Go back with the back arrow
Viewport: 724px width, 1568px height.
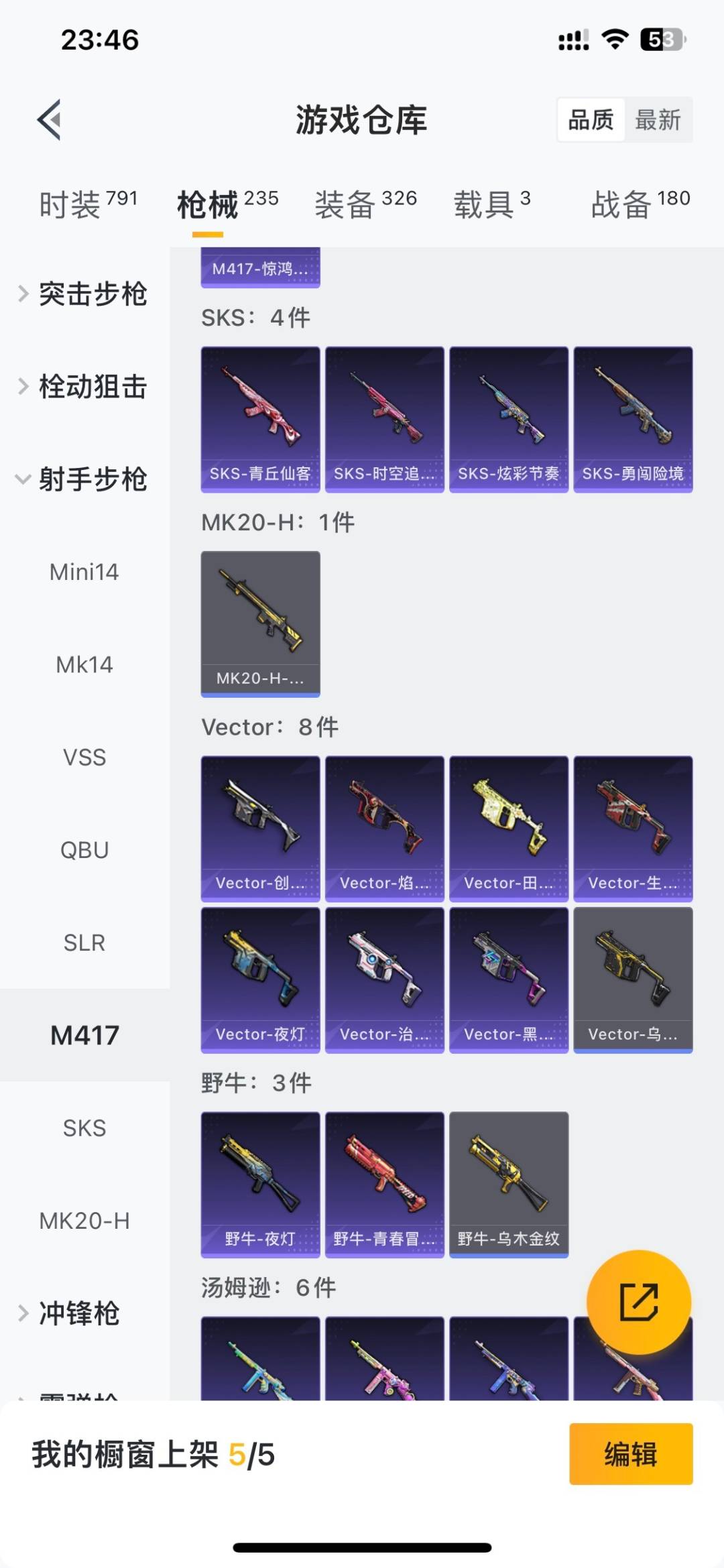pyautogui.click(x=48, y=121)
